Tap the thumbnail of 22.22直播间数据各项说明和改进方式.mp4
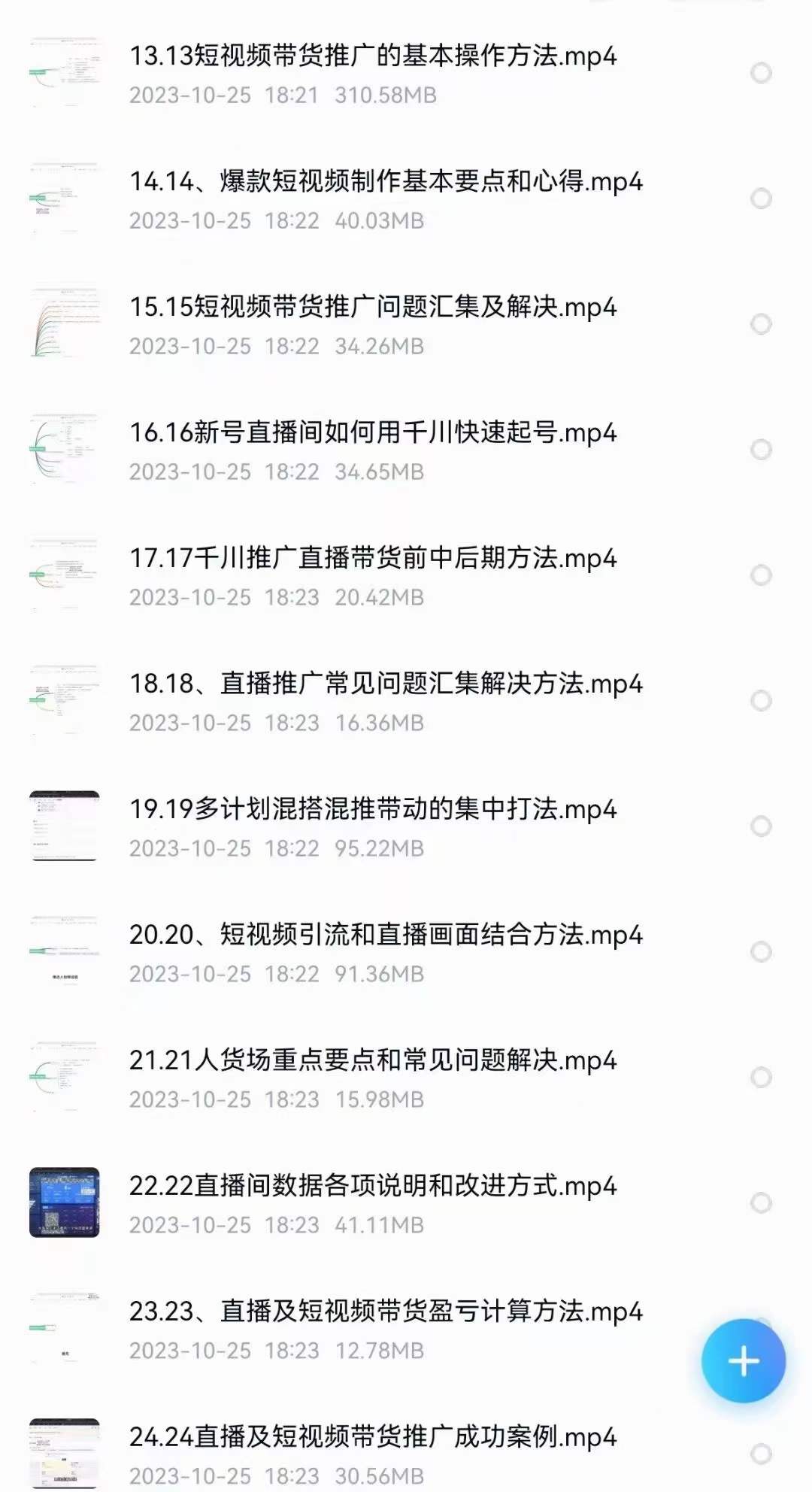 [65, 1202]
